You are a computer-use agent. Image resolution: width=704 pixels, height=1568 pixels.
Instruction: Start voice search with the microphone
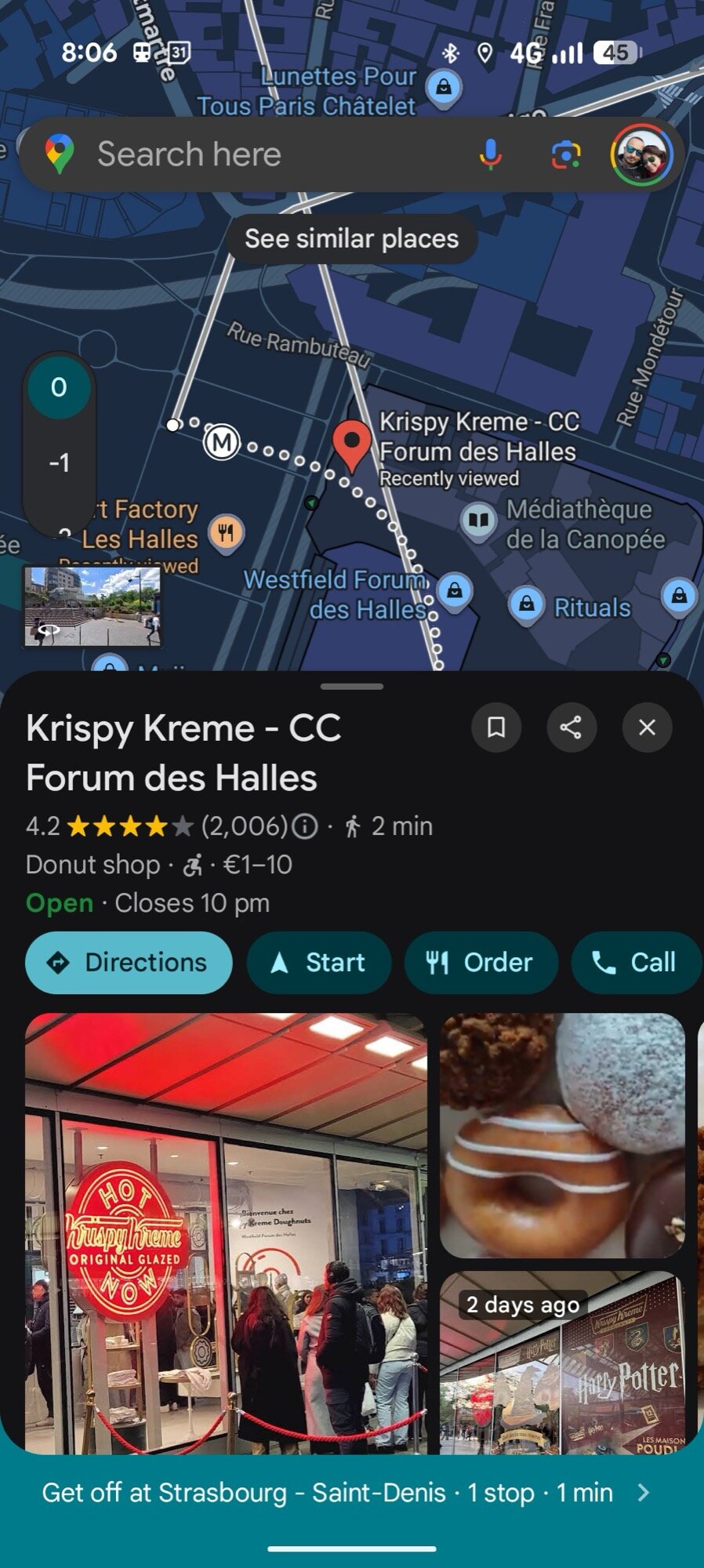point(491,154)
